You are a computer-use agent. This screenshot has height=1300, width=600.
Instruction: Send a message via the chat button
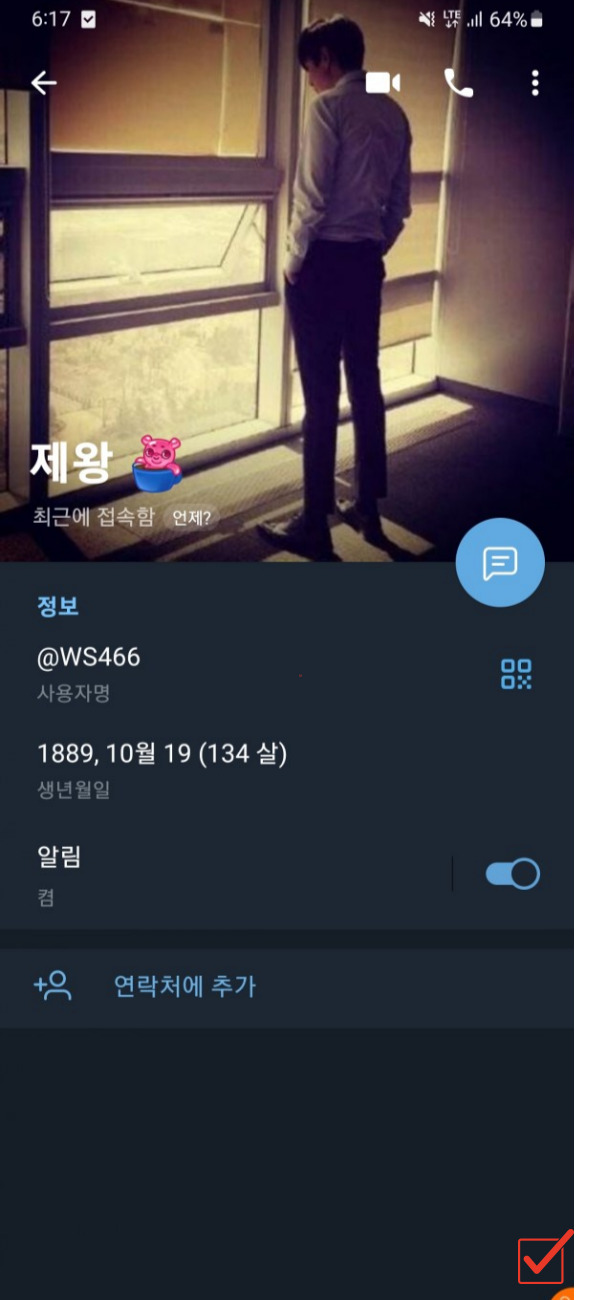[500, 563]
